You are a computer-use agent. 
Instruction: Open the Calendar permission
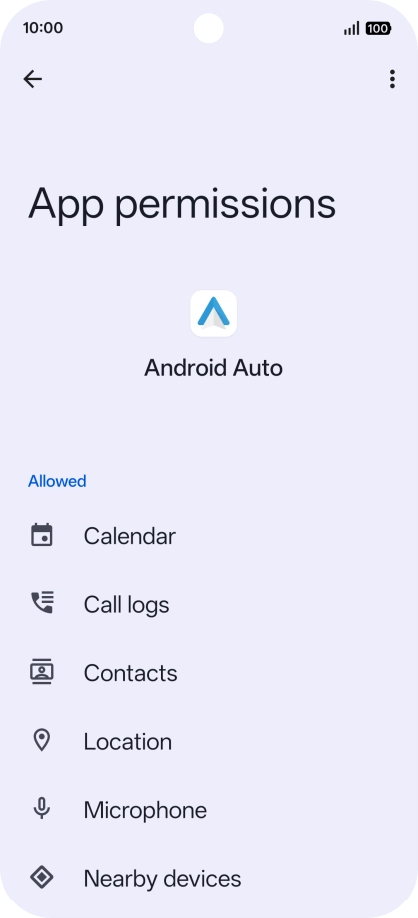point(209,536)
